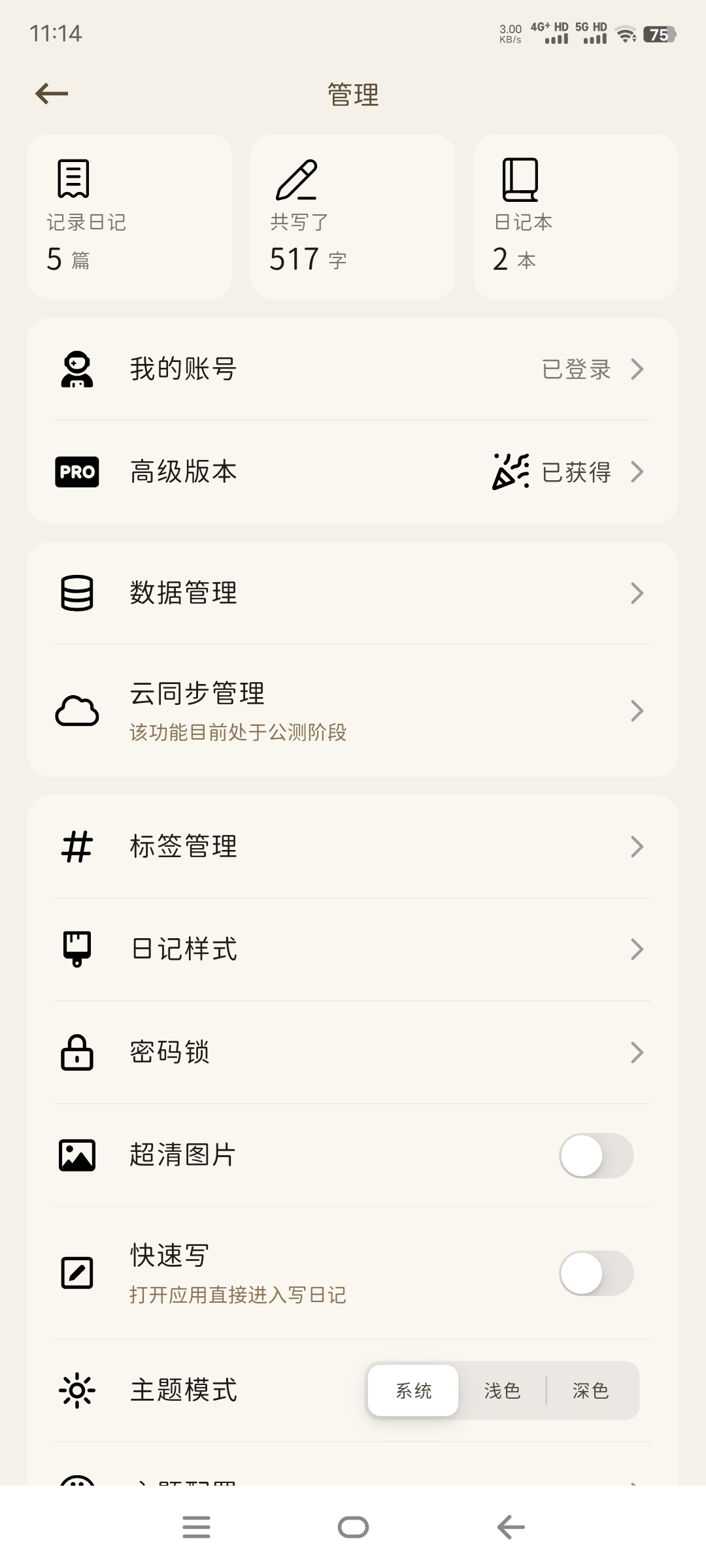Open 标签管理 tag management

tap(183, 847)
